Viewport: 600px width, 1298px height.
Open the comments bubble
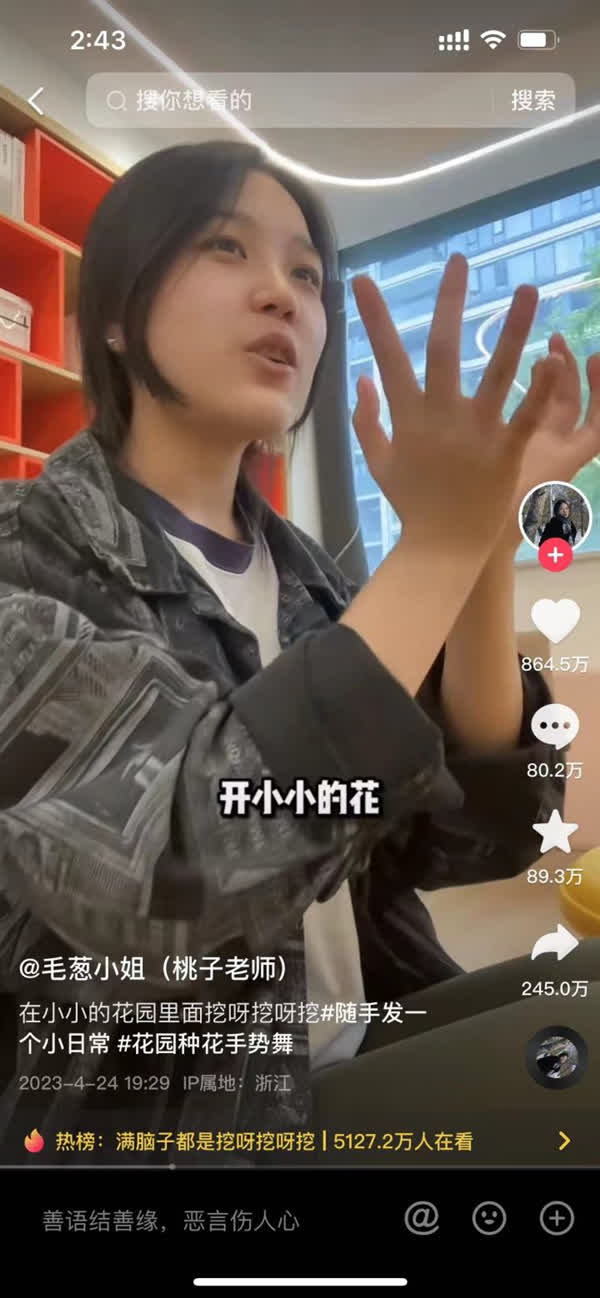click(555, 727)
